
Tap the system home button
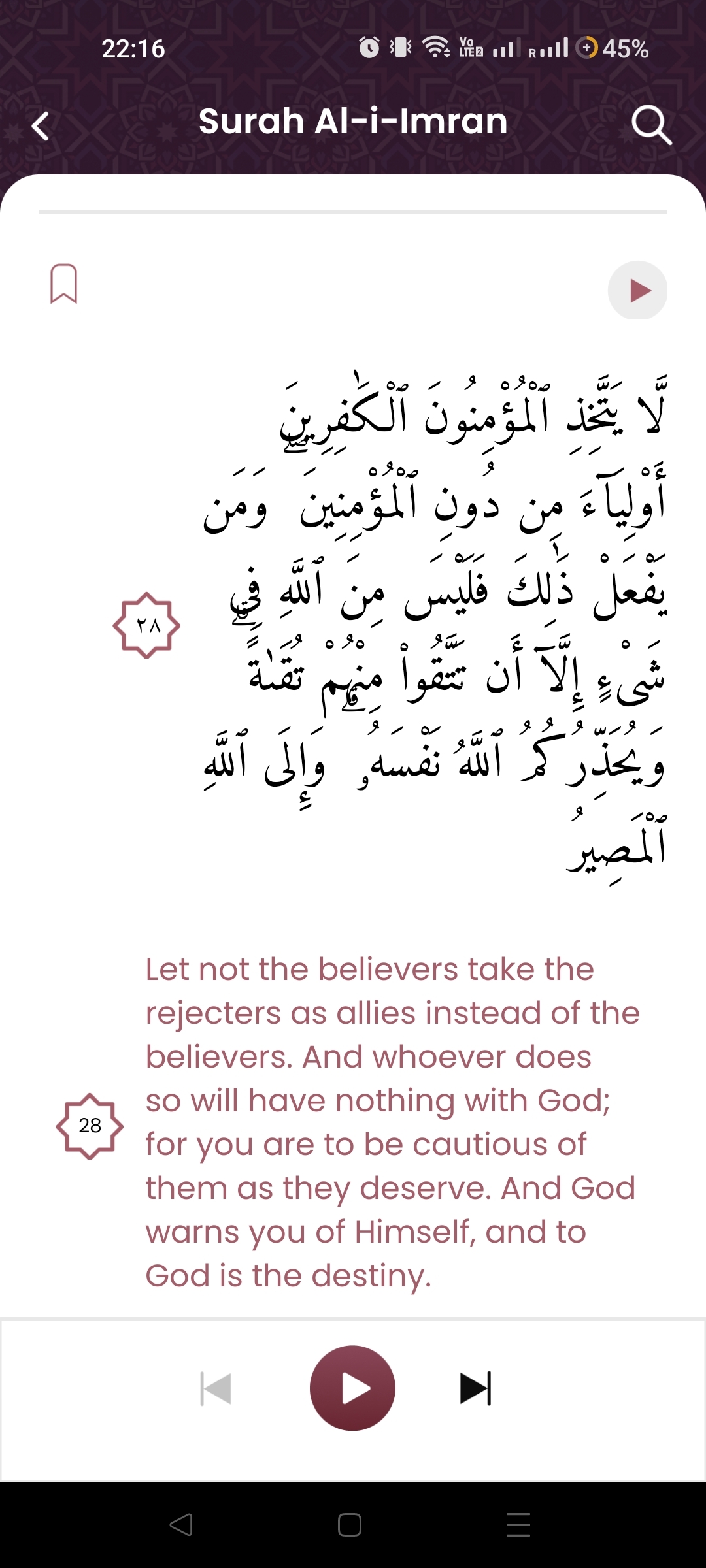pyautogui.click(x=350, y=1525)
